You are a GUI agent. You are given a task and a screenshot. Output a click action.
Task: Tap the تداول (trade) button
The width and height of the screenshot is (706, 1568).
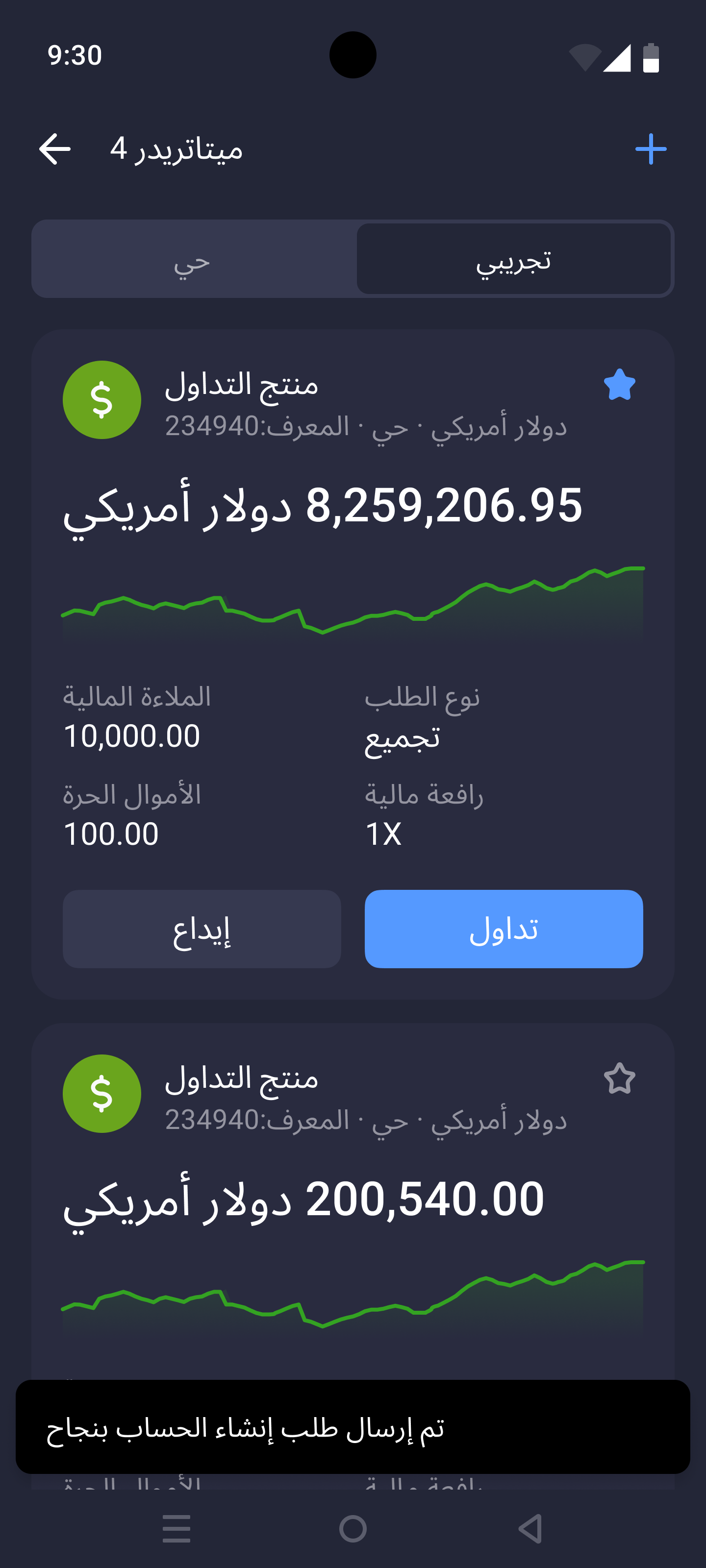pos(503,929)
